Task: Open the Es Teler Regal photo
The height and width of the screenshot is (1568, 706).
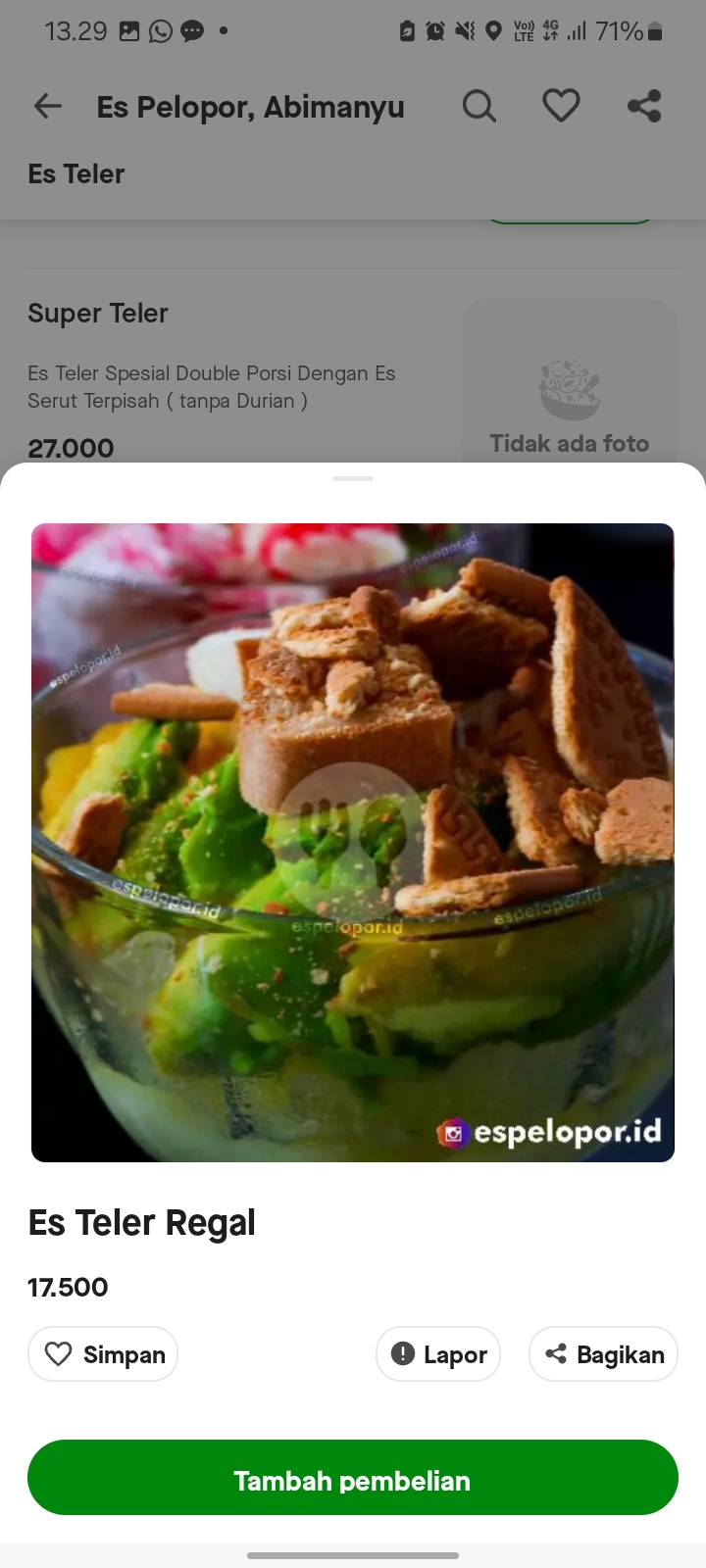Action: coord(353,843)
